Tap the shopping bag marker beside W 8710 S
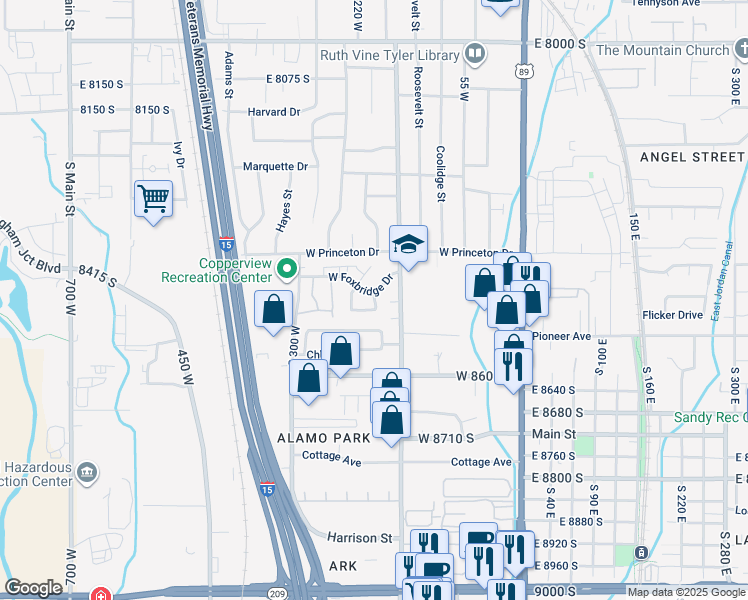748x600 pixels. click(391, 420)
